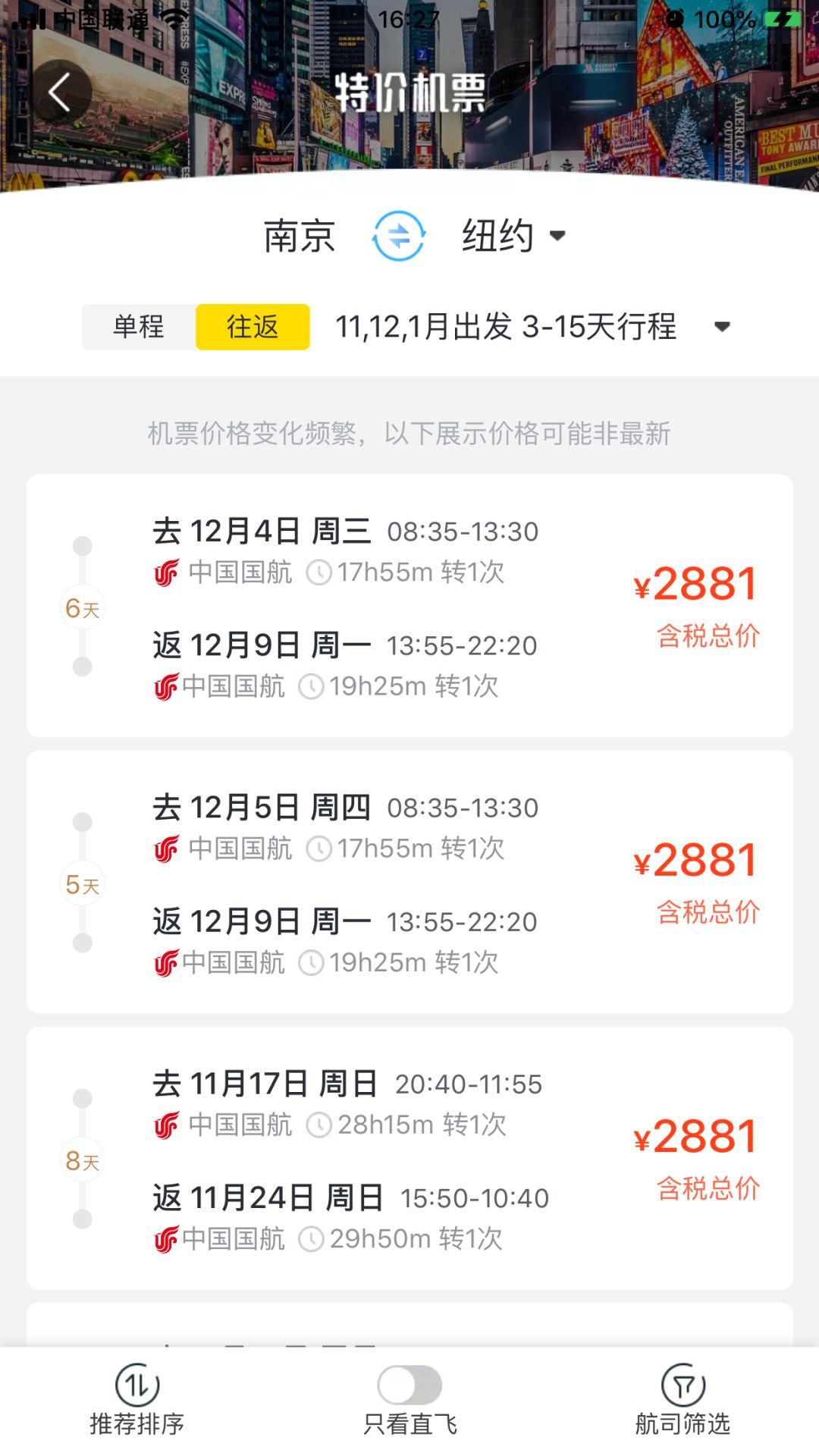Switch to the 单程 one-way tab

(139, 327)
